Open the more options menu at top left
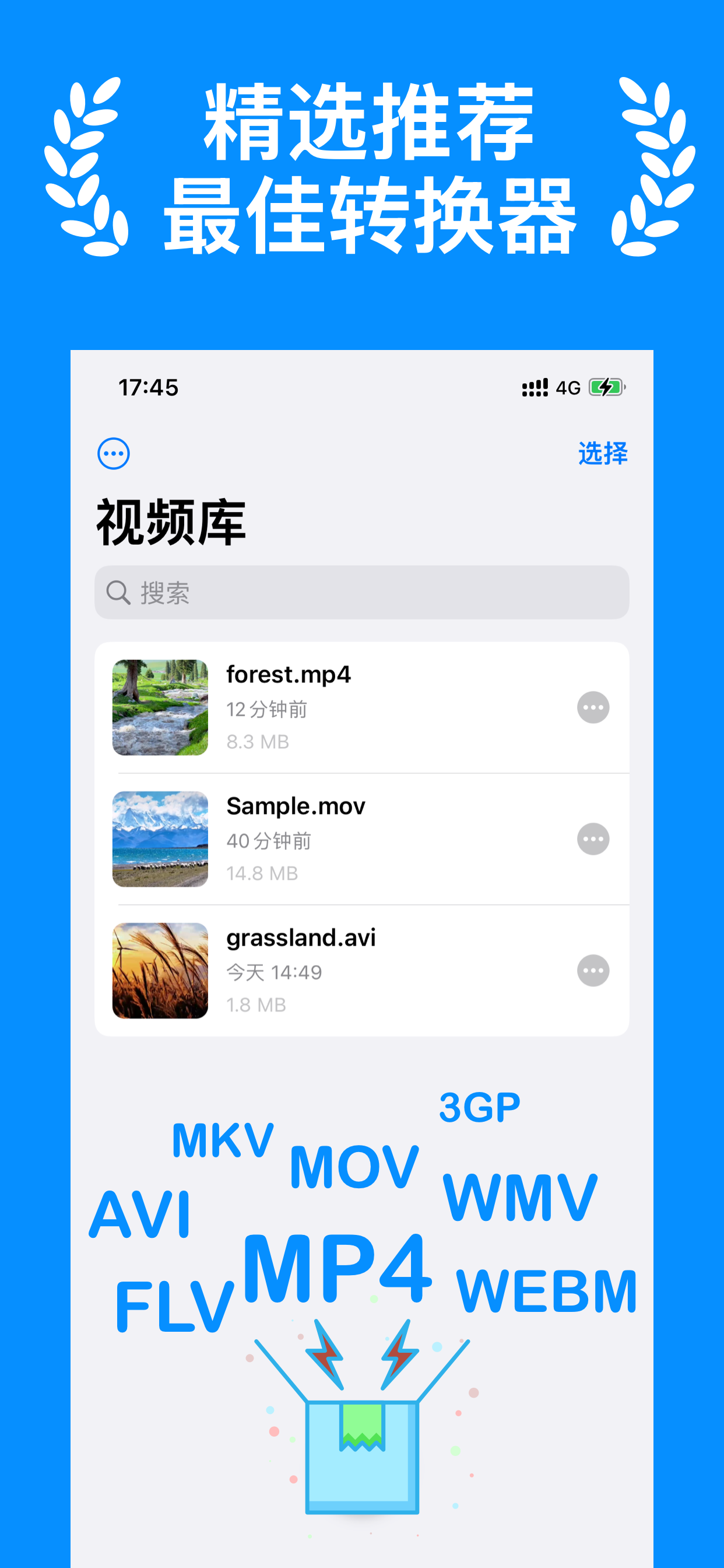 tap(113, 453)
